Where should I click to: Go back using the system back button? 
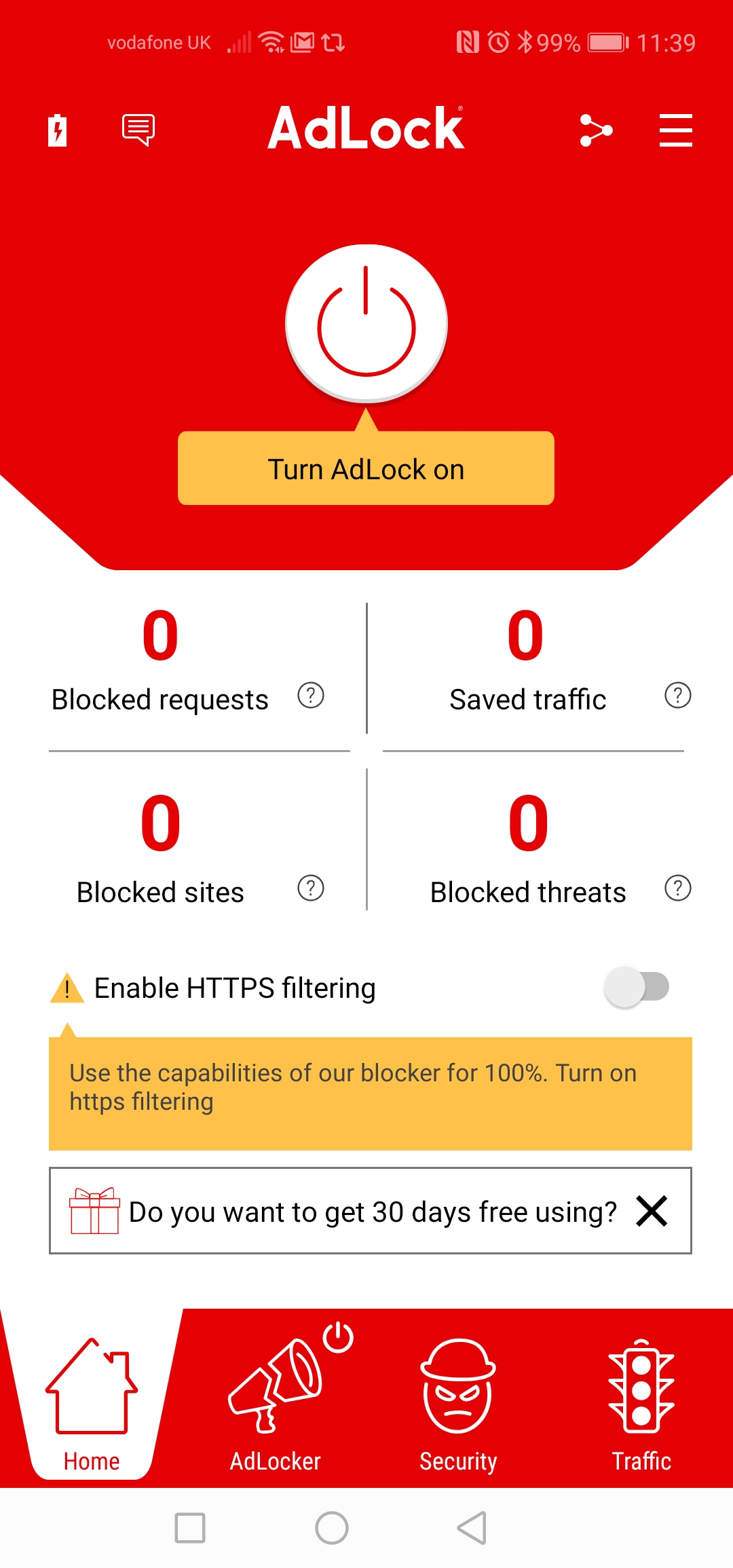pos(472,1528)
